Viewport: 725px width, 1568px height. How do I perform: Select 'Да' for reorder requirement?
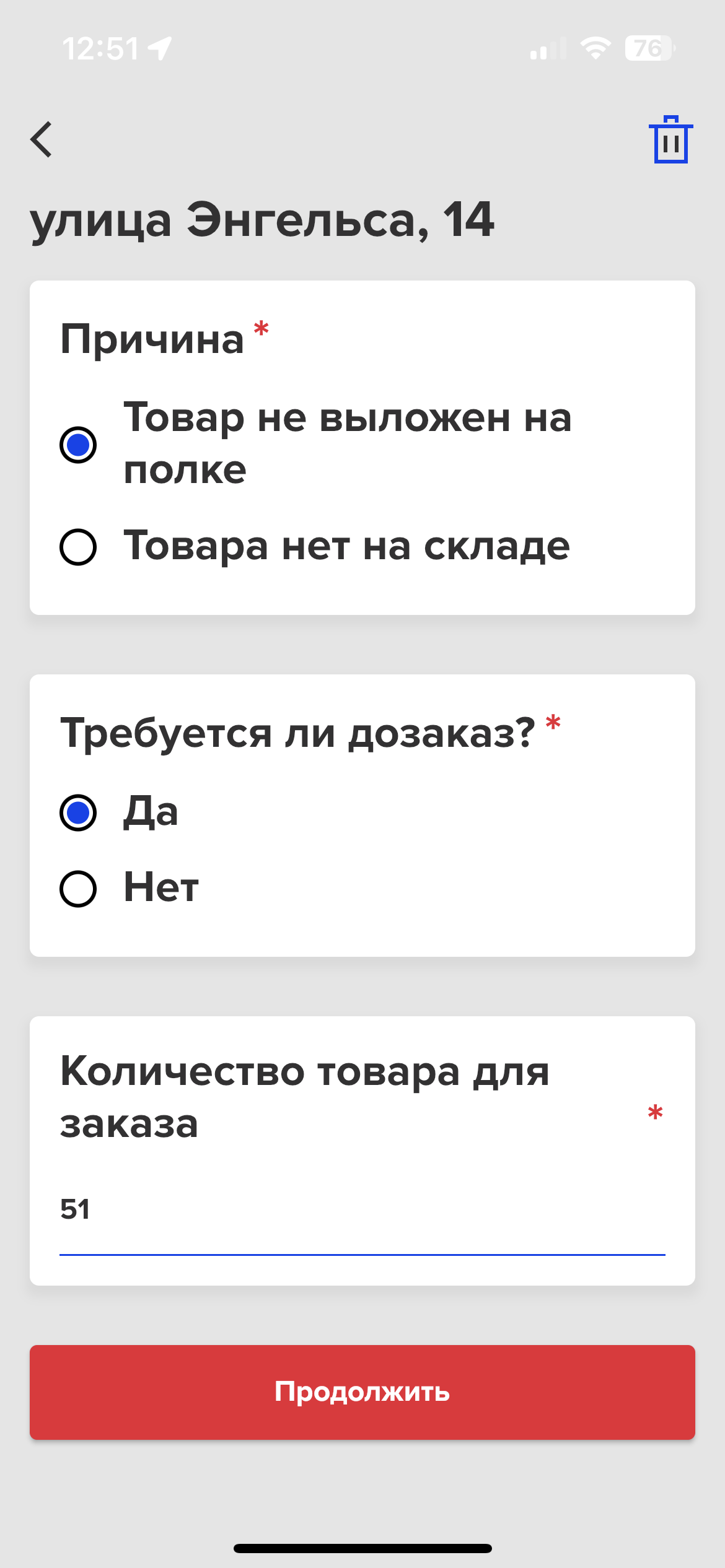(x=78, y=812)
